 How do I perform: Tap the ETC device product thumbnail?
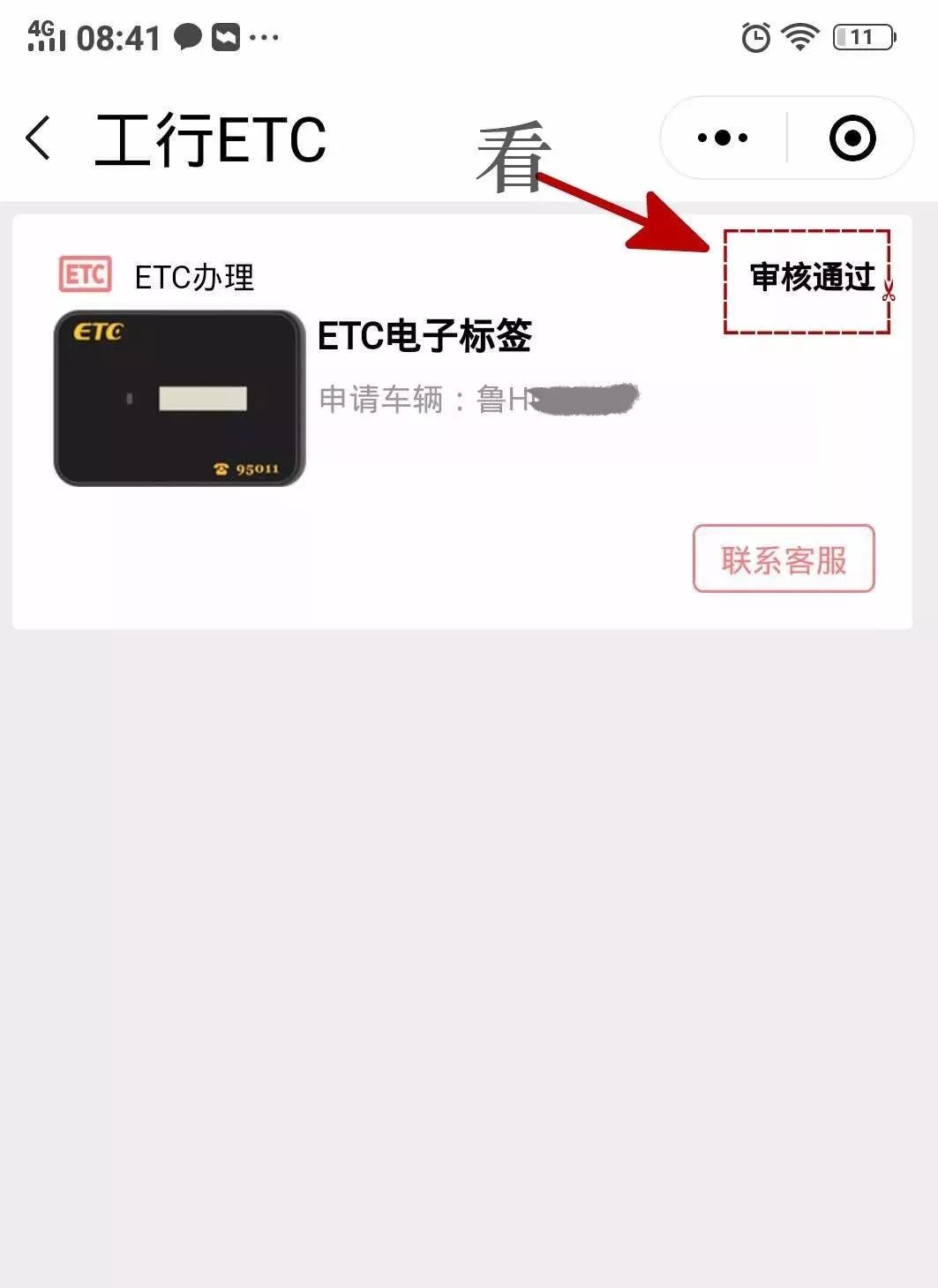coord(179,397)
